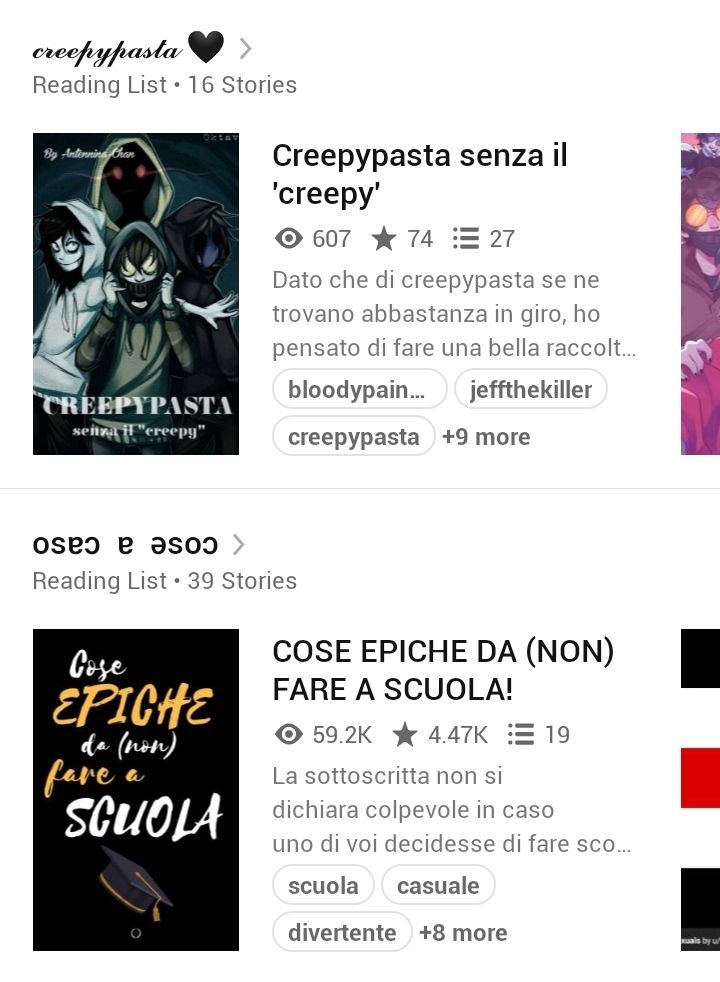
Task: Open the Creepypasta senza il 'creepy' cover
Action: tap(136, 294)
